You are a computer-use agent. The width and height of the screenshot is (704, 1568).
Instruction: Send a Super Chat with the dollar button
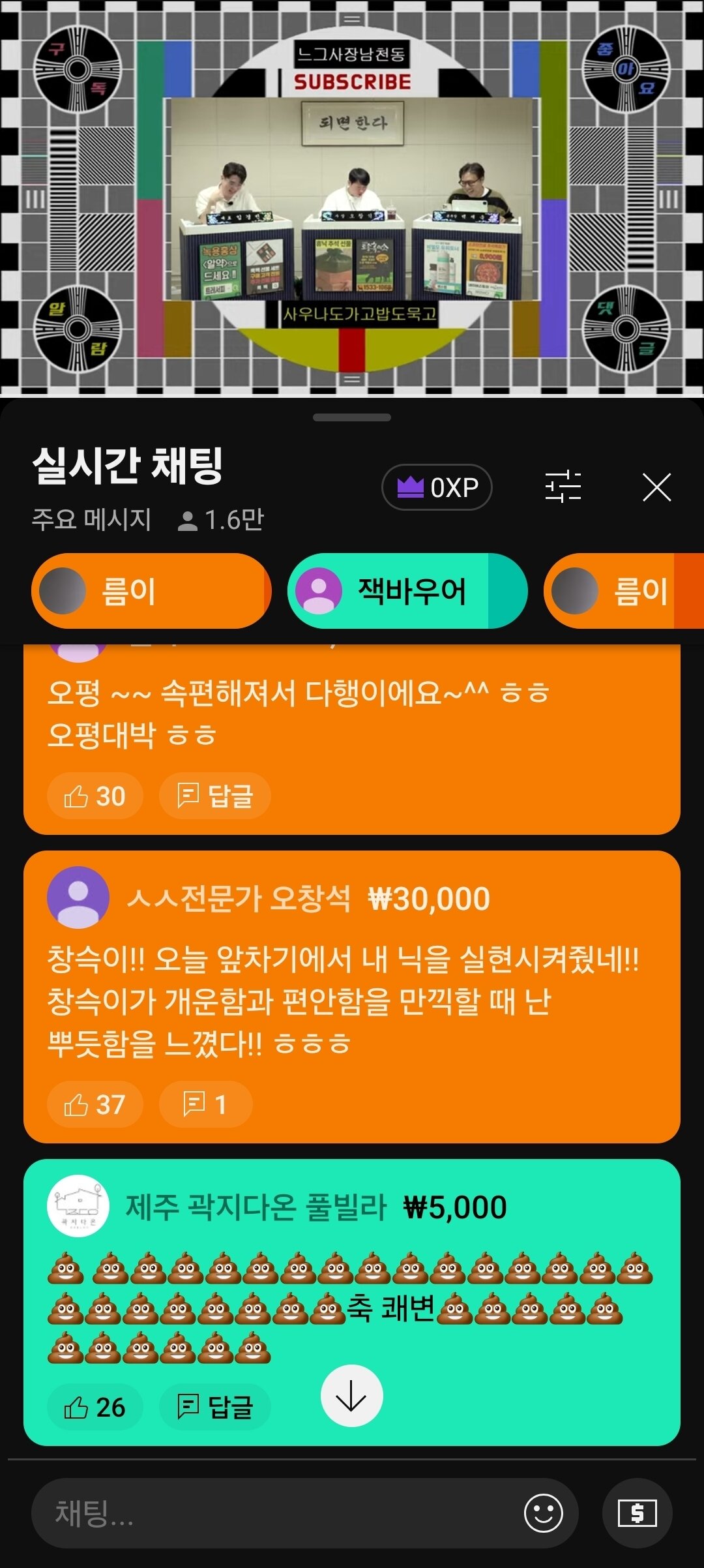637,1513
